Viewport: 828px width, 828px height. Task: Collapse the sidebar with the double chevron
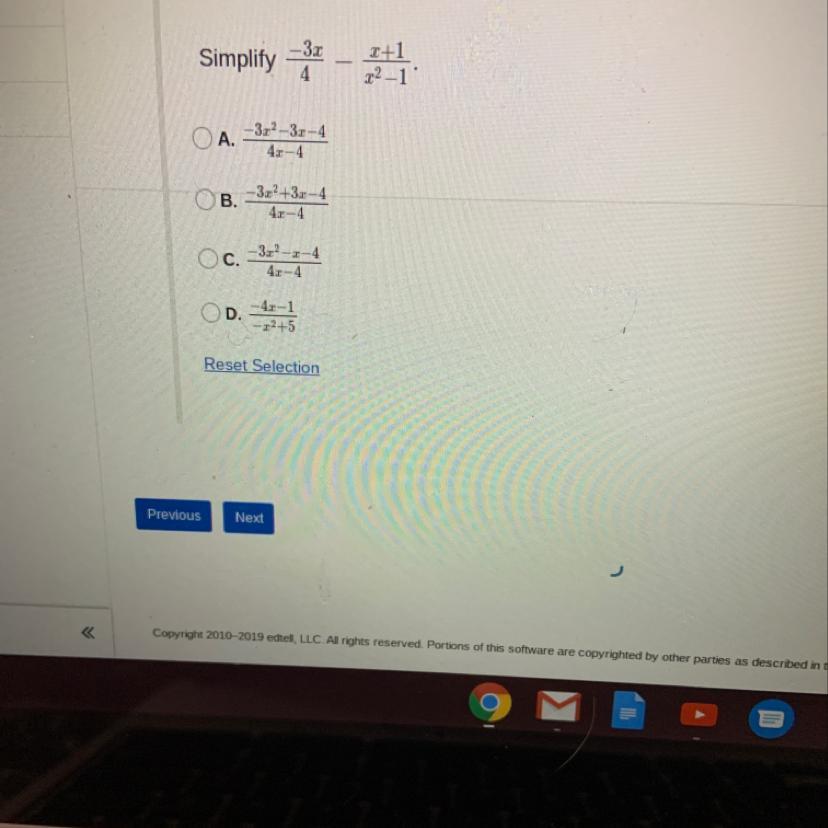coord(88,632)
